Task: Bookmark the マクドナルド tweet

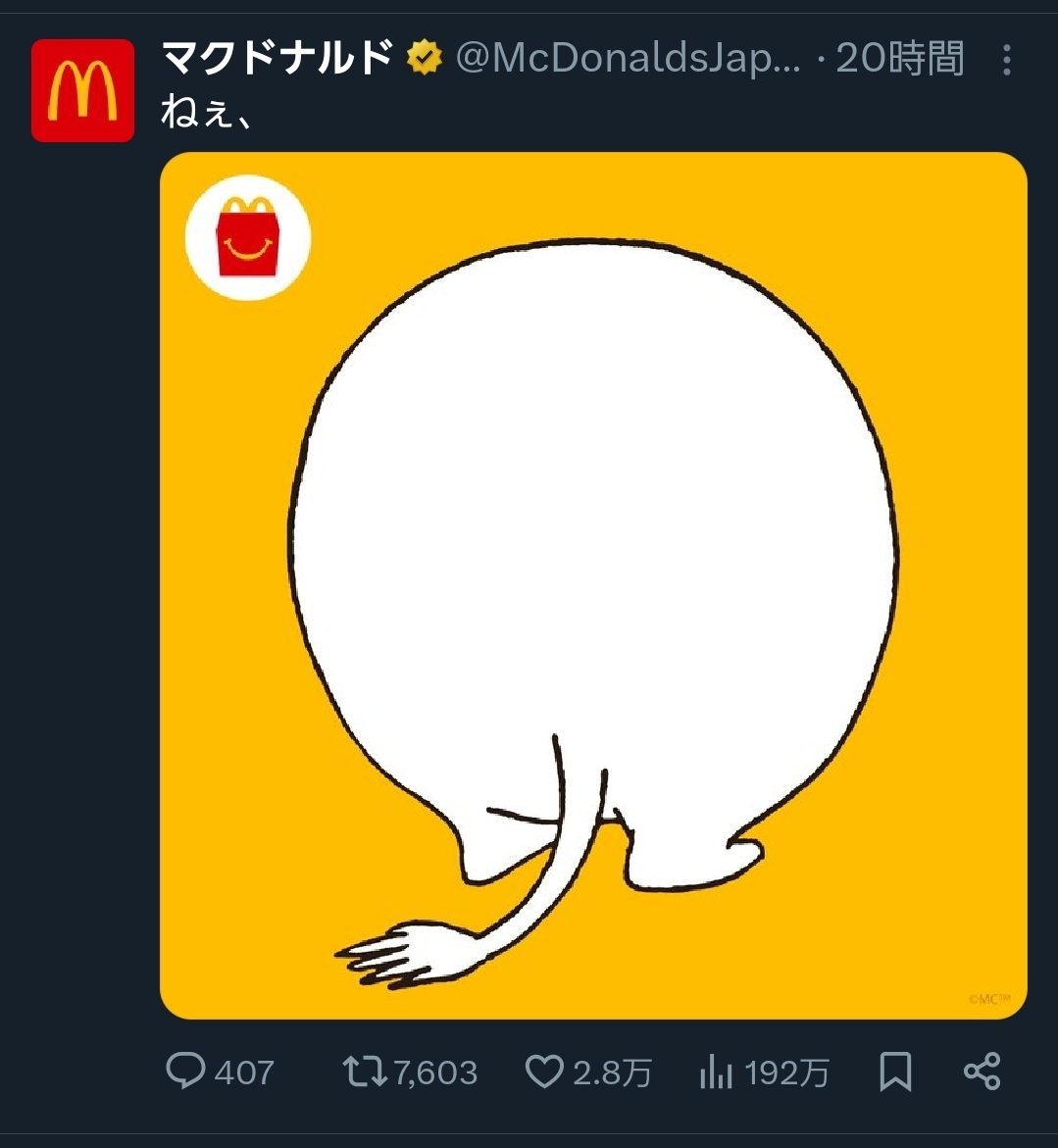Action: click(x=895, y=1072)
